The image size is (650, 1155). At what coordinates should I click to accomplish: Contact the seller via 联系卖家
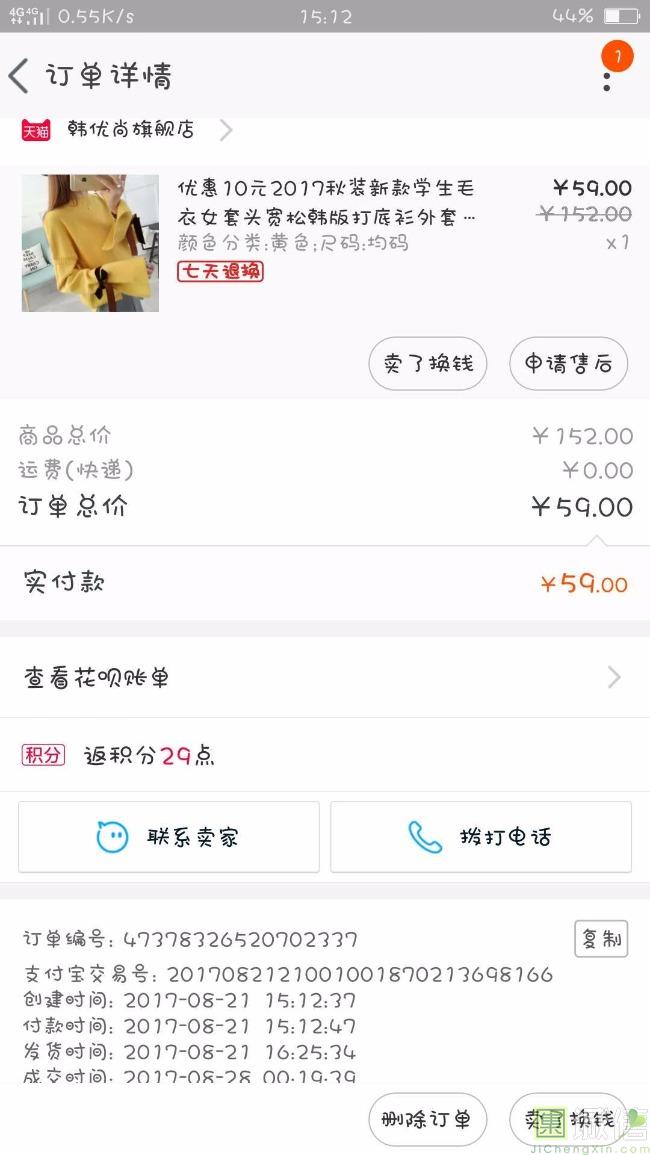point(169,837)
